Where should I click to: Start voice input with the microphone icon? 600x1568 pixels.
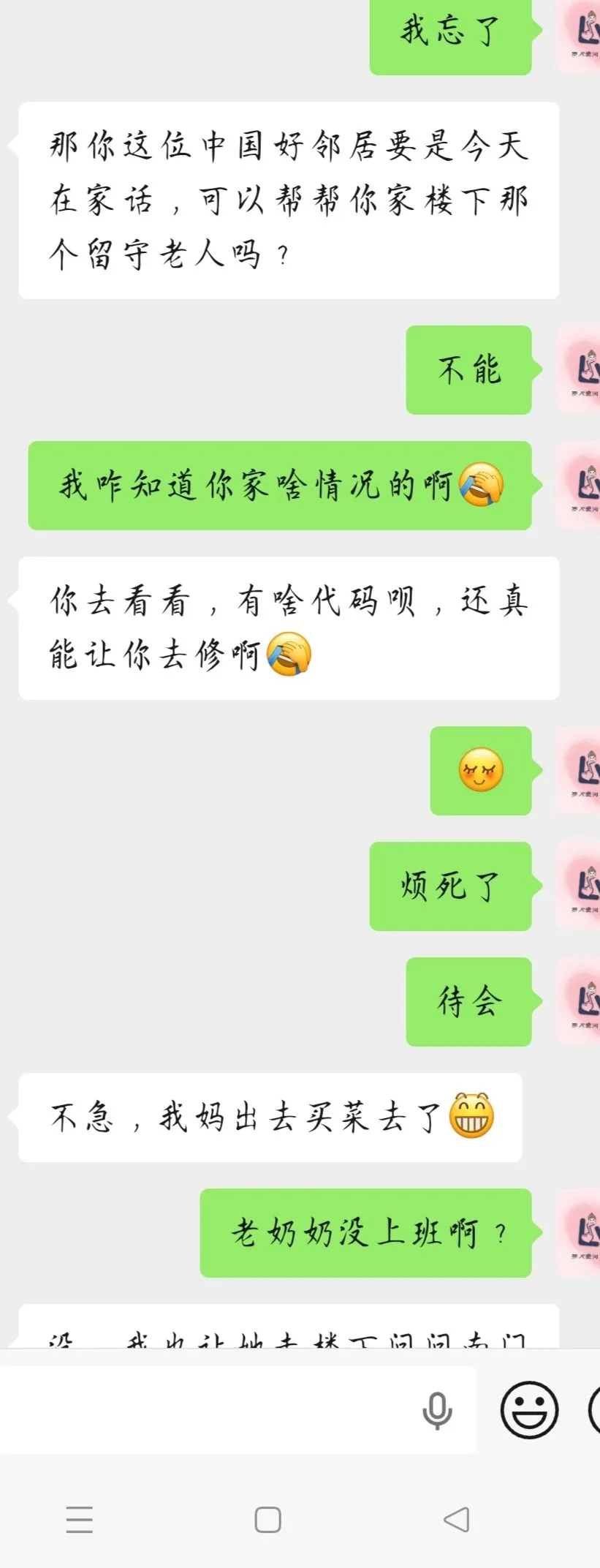point(437,1410)
